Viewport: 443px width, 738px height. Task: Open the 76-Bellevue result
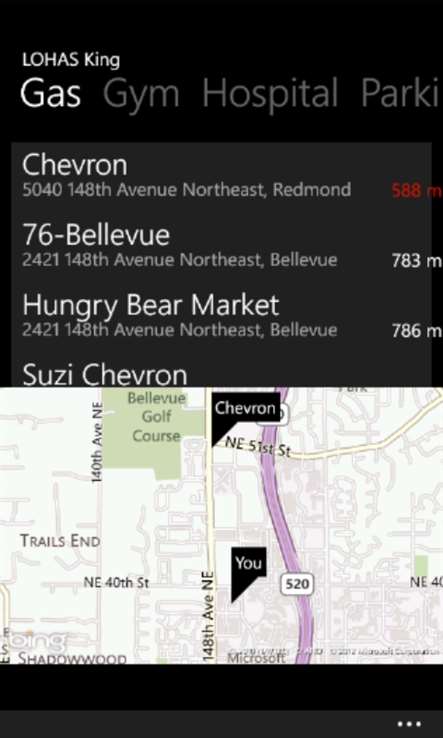(221, 246)
